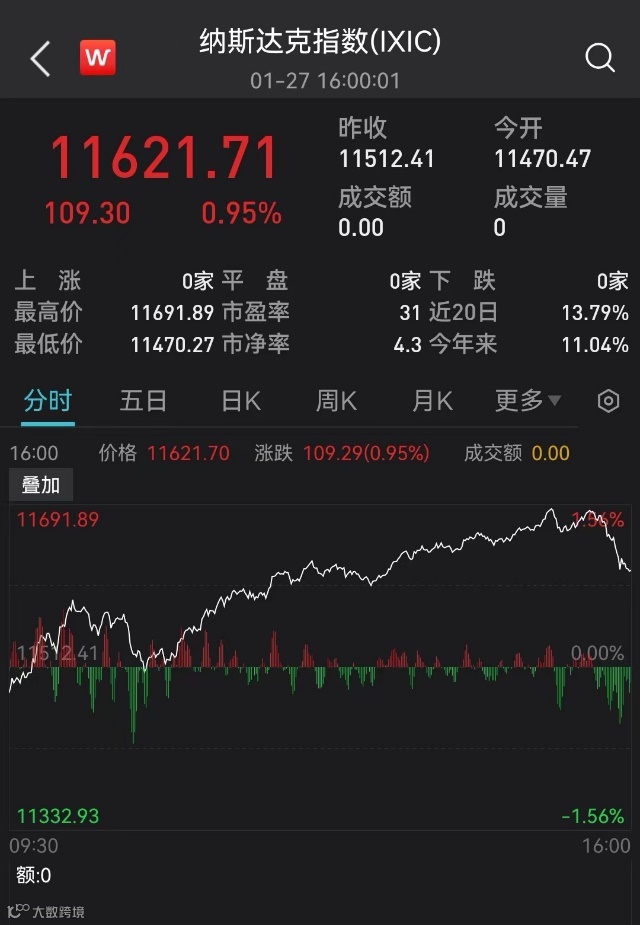The width and height of the screenshot is (640, 925).
Task: Tap the 叠加 overlay button
Action: click(x=41, y=485)
